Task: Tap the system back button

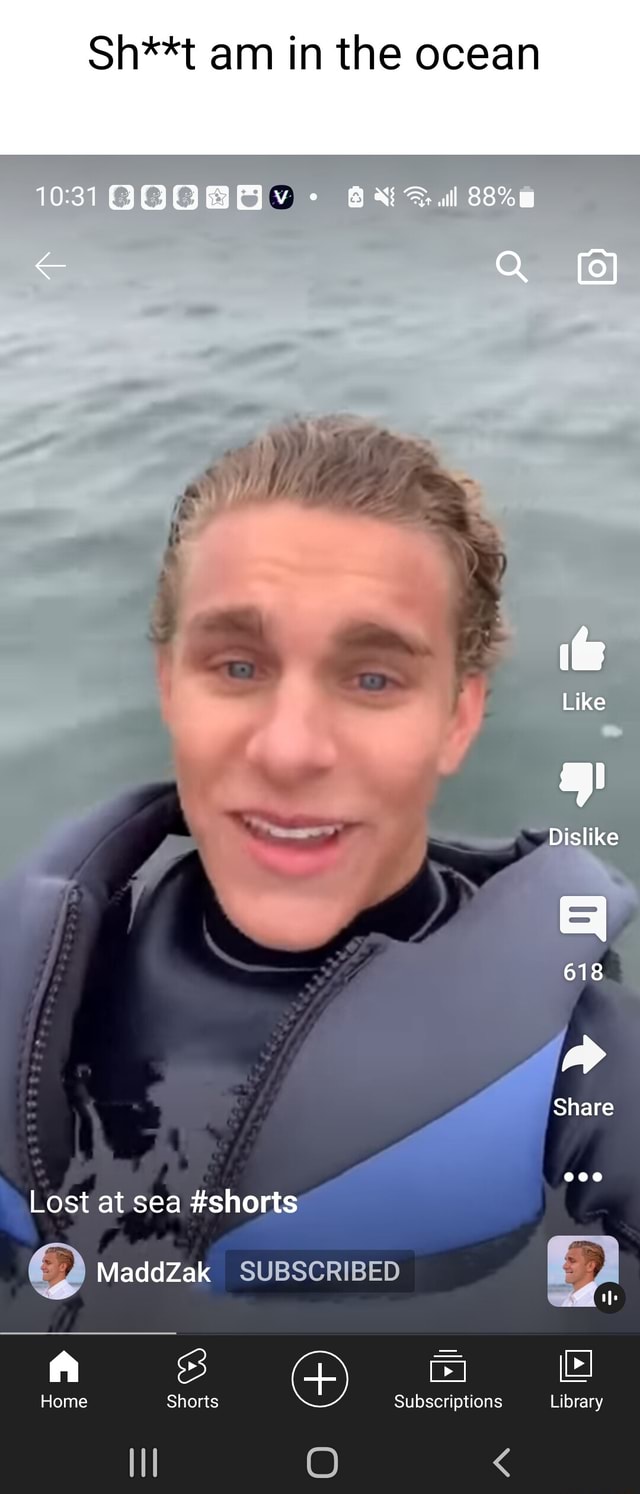Action: (x=502, y=1463)
